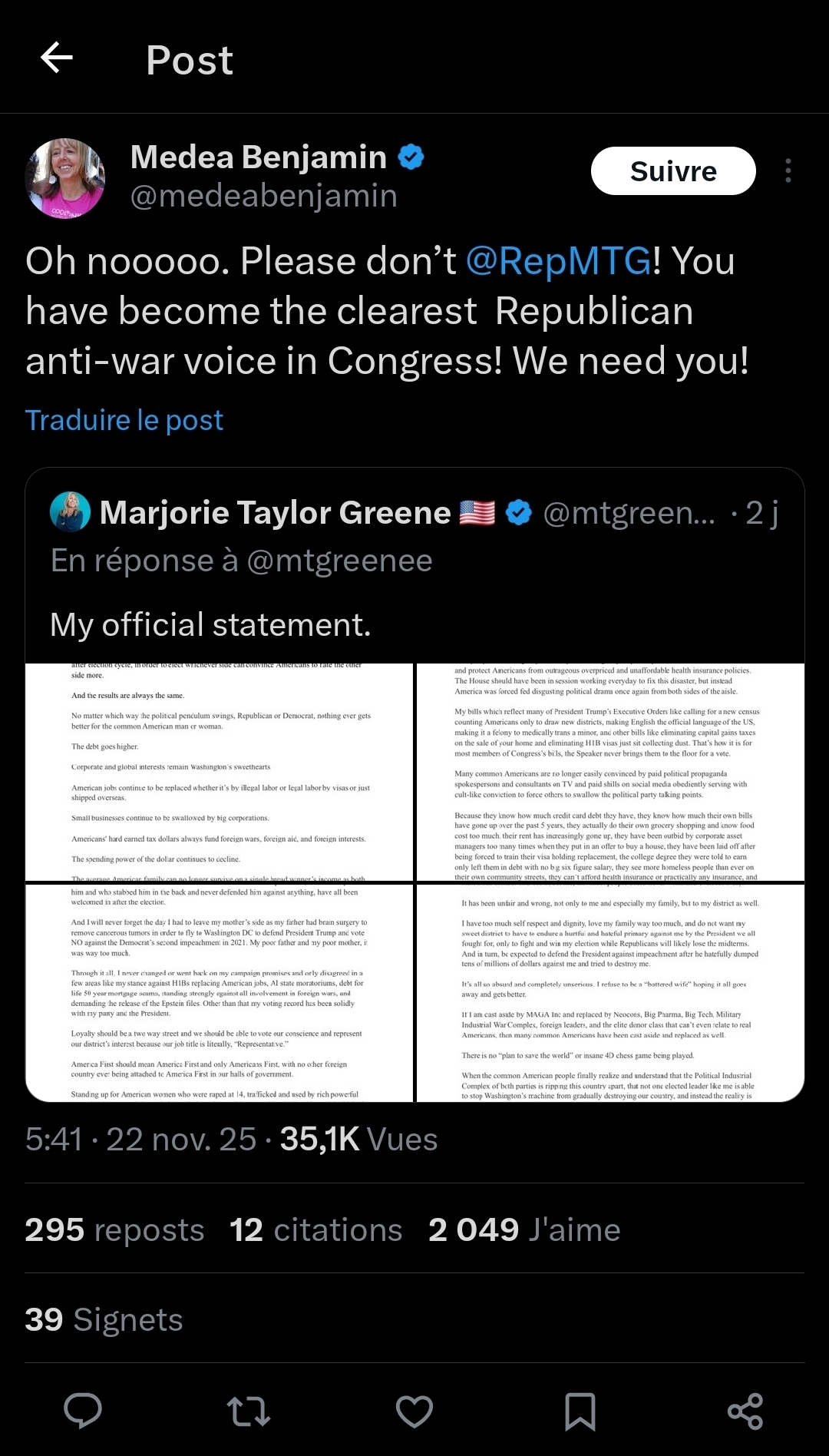Image resolution: width=829 pixels, height=1456 pixels.
Task: Tap the Suivre button
Action: [672, 171]
